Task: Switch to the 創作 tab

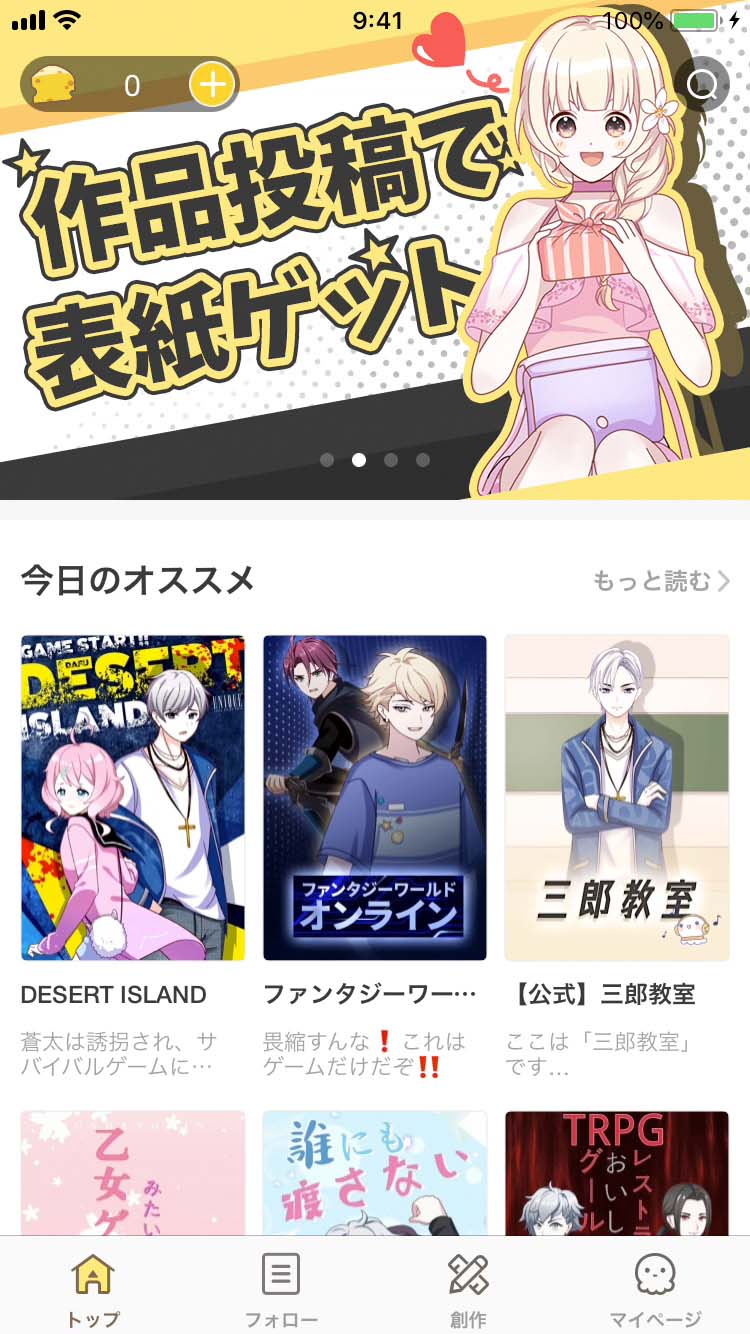Action: point(468,1288)
